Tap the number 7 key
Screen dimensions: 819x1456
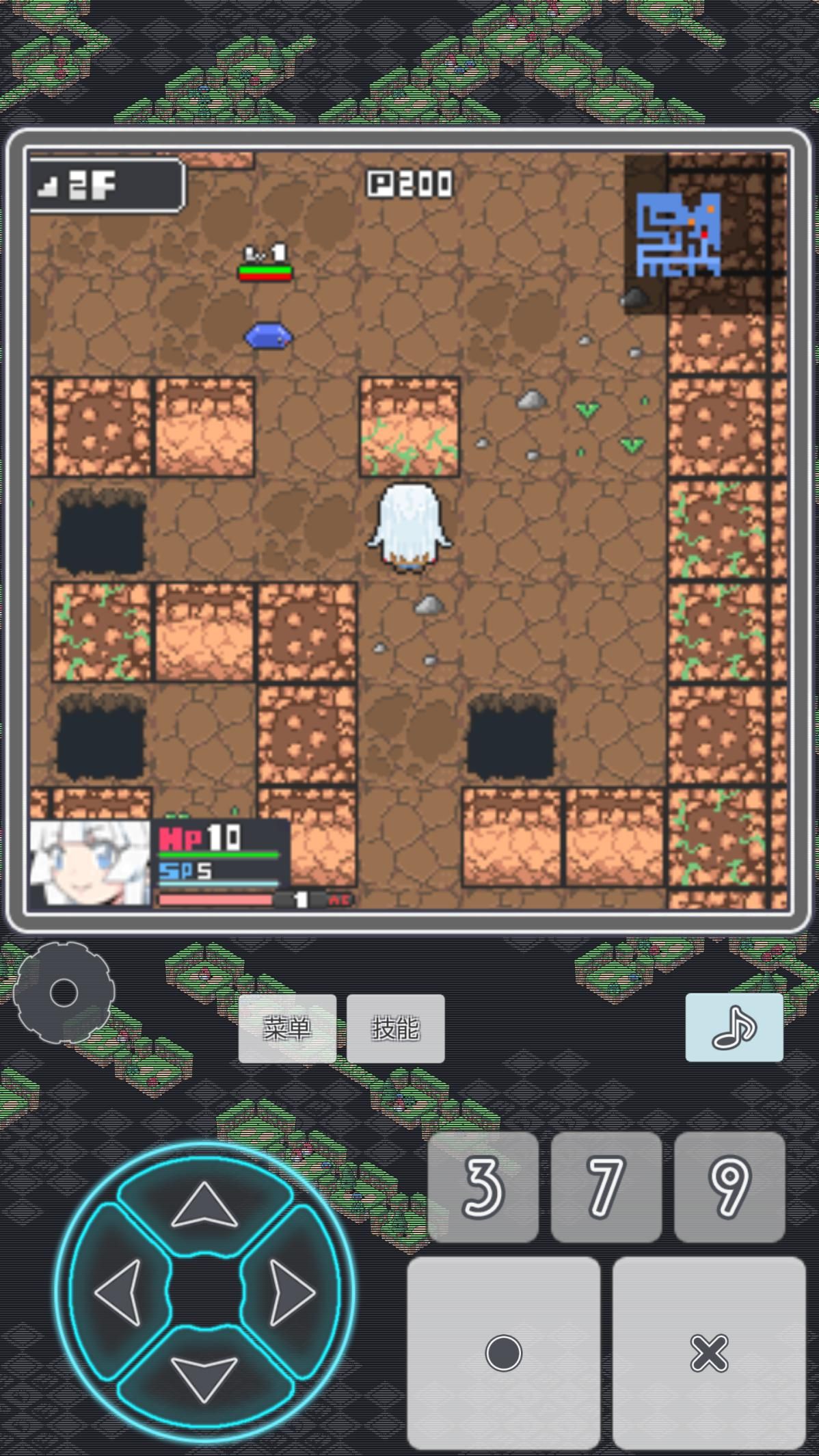(606, 1187)
